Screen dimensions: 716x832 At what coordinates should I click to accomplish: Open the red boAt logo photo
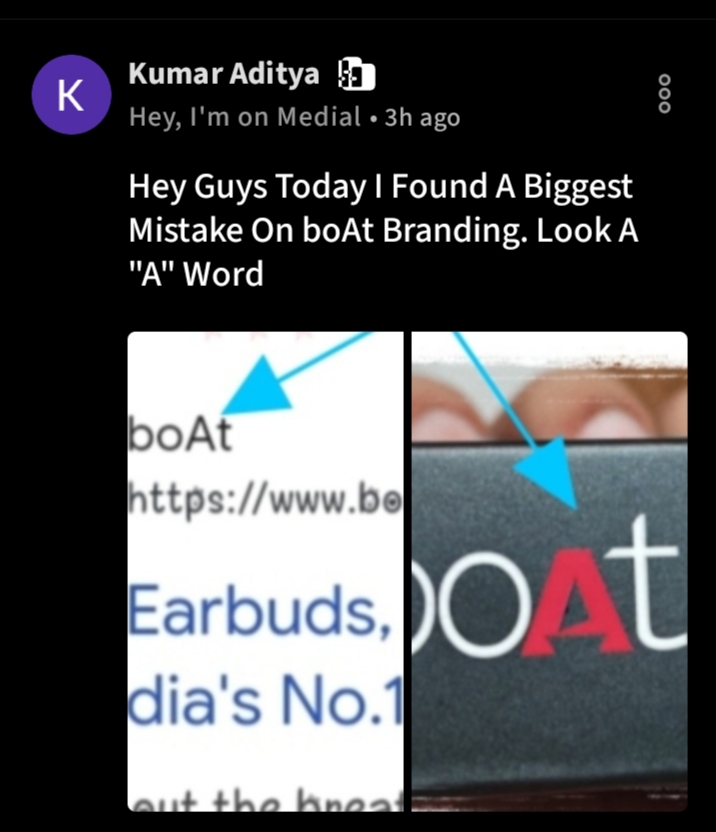pos(549,570)
